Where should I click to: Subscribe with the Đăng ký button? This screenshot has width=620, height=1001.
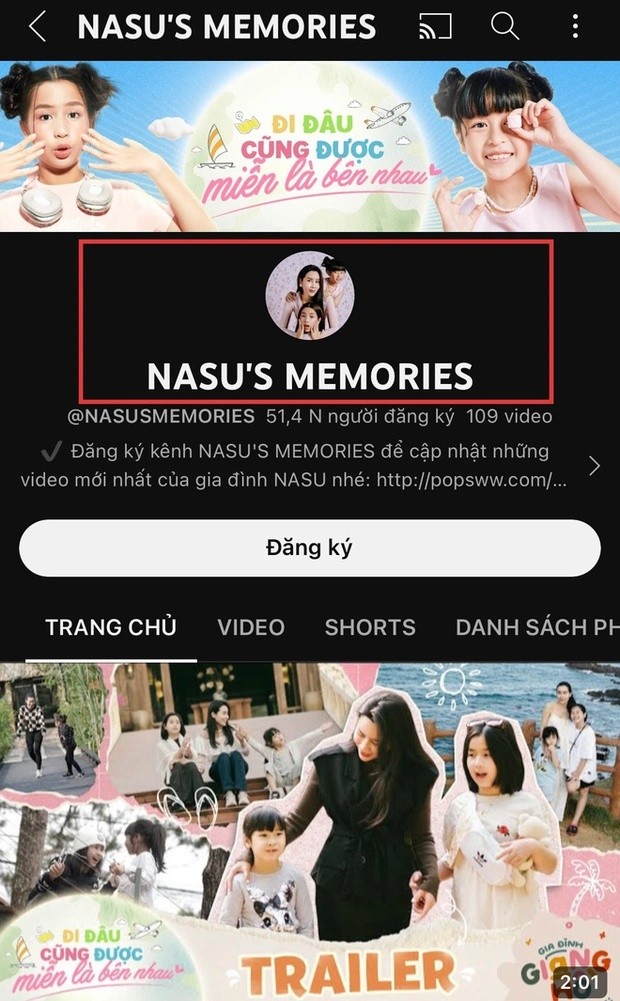click(309, 548)
